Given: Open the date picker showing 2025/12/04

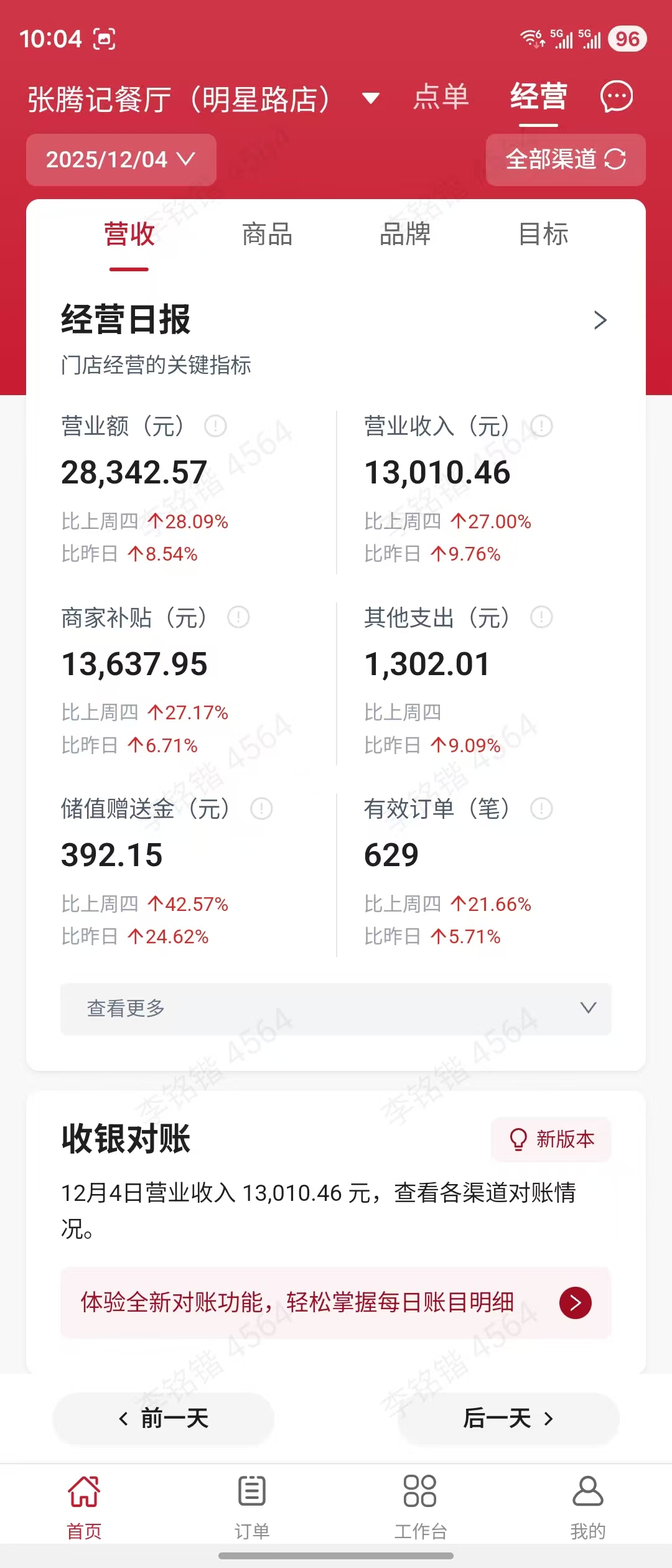Looking at the screenshot, I should pos(121,160).
